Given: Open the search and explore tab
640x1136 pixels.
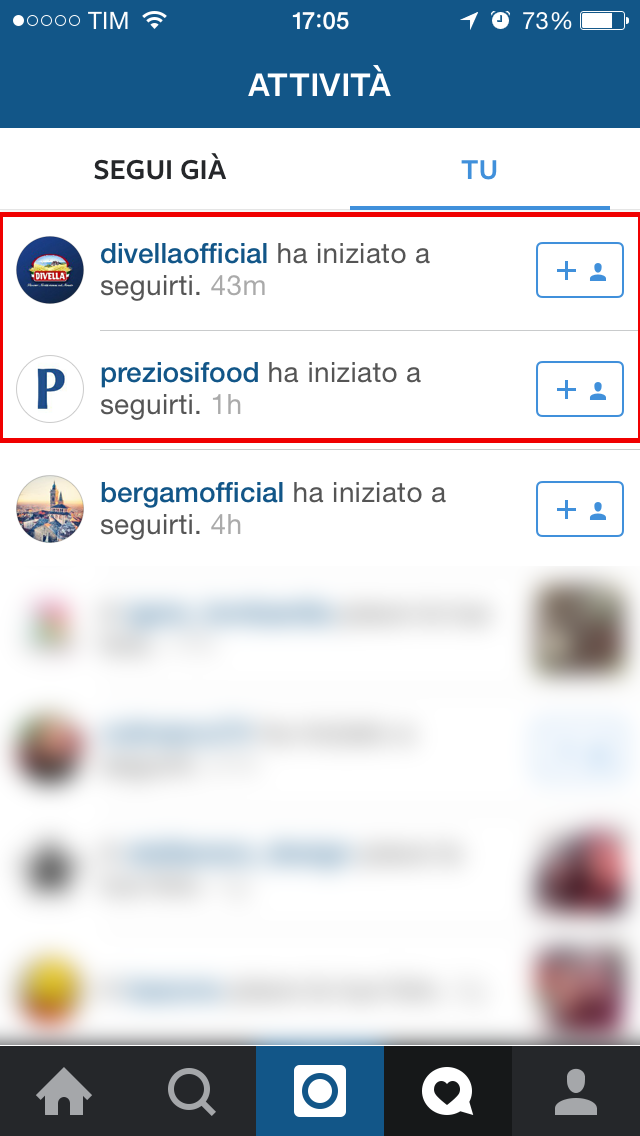Looking at the screenshot, I should click(192, 1091).
